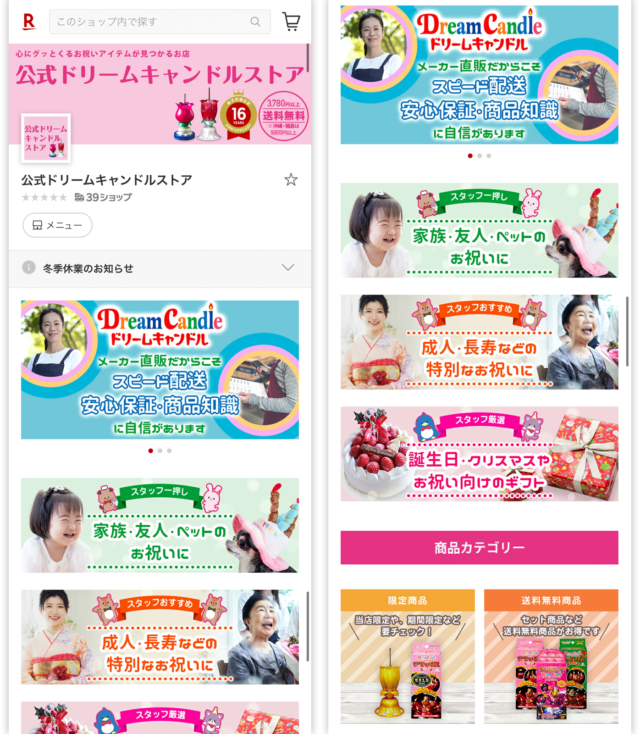Go to the Rakuten home logo

pyautogui.click(x=27, y=22)
